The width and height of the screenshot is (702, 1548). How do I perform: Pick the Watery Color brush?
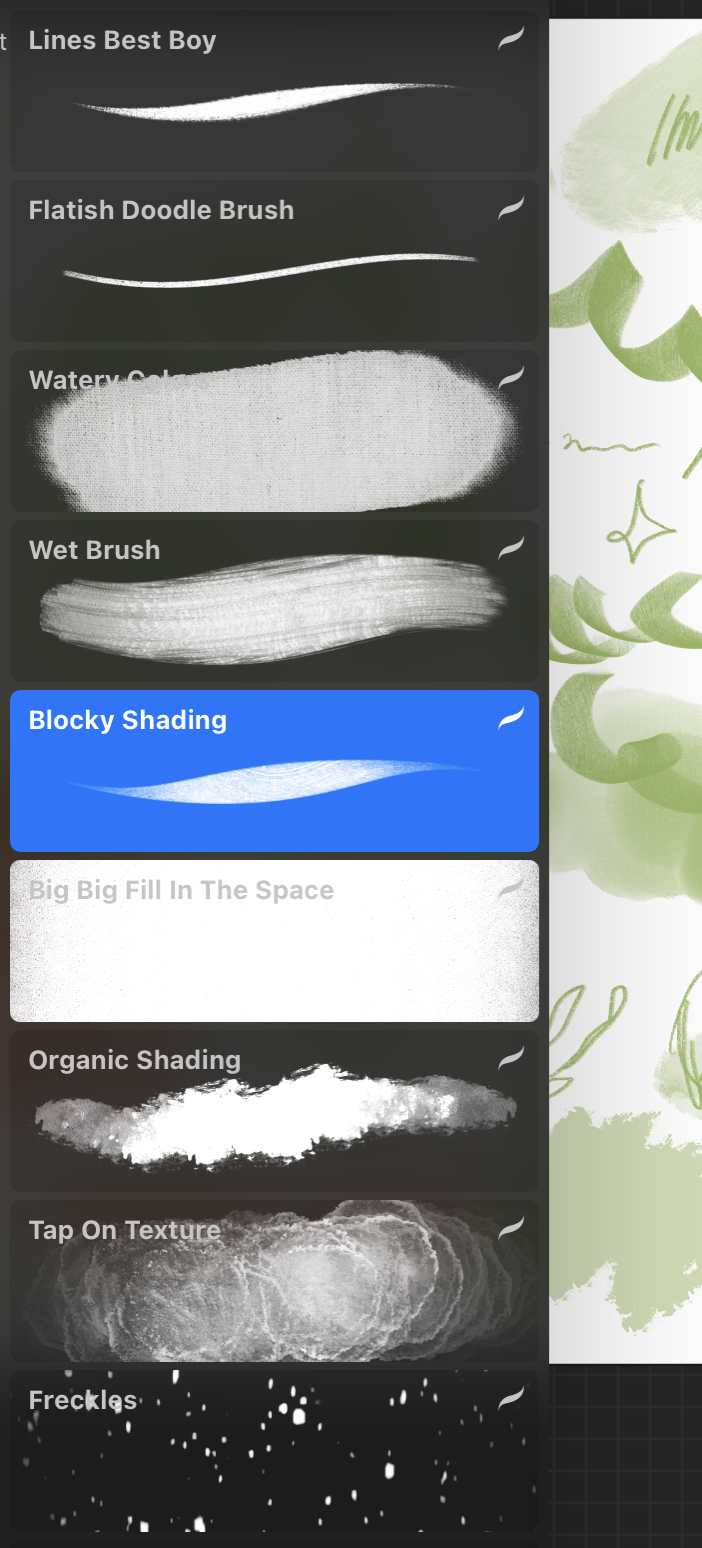click(274, 431)
